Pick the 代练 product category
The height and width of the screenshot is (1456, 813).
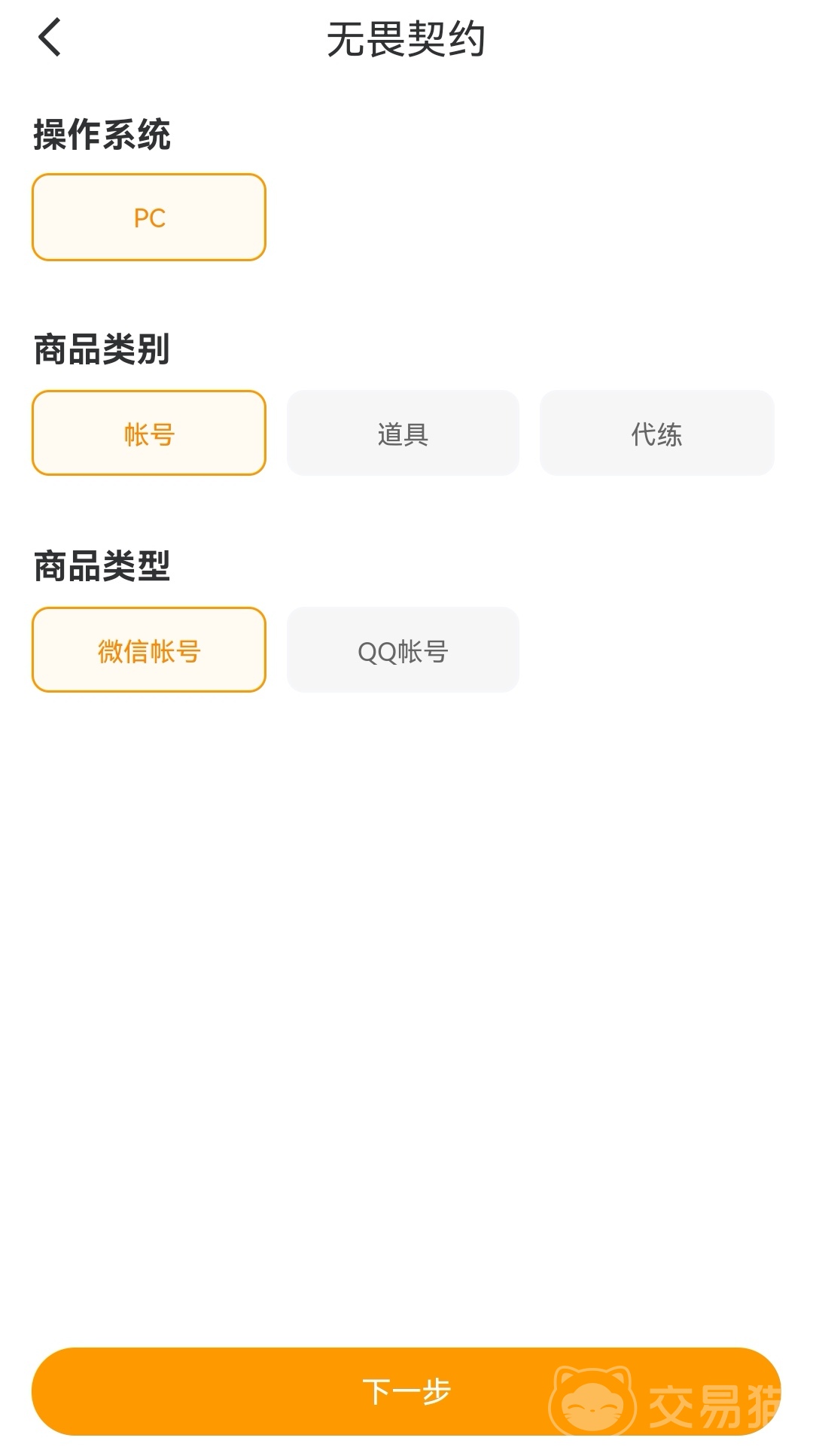pos(656,434)
